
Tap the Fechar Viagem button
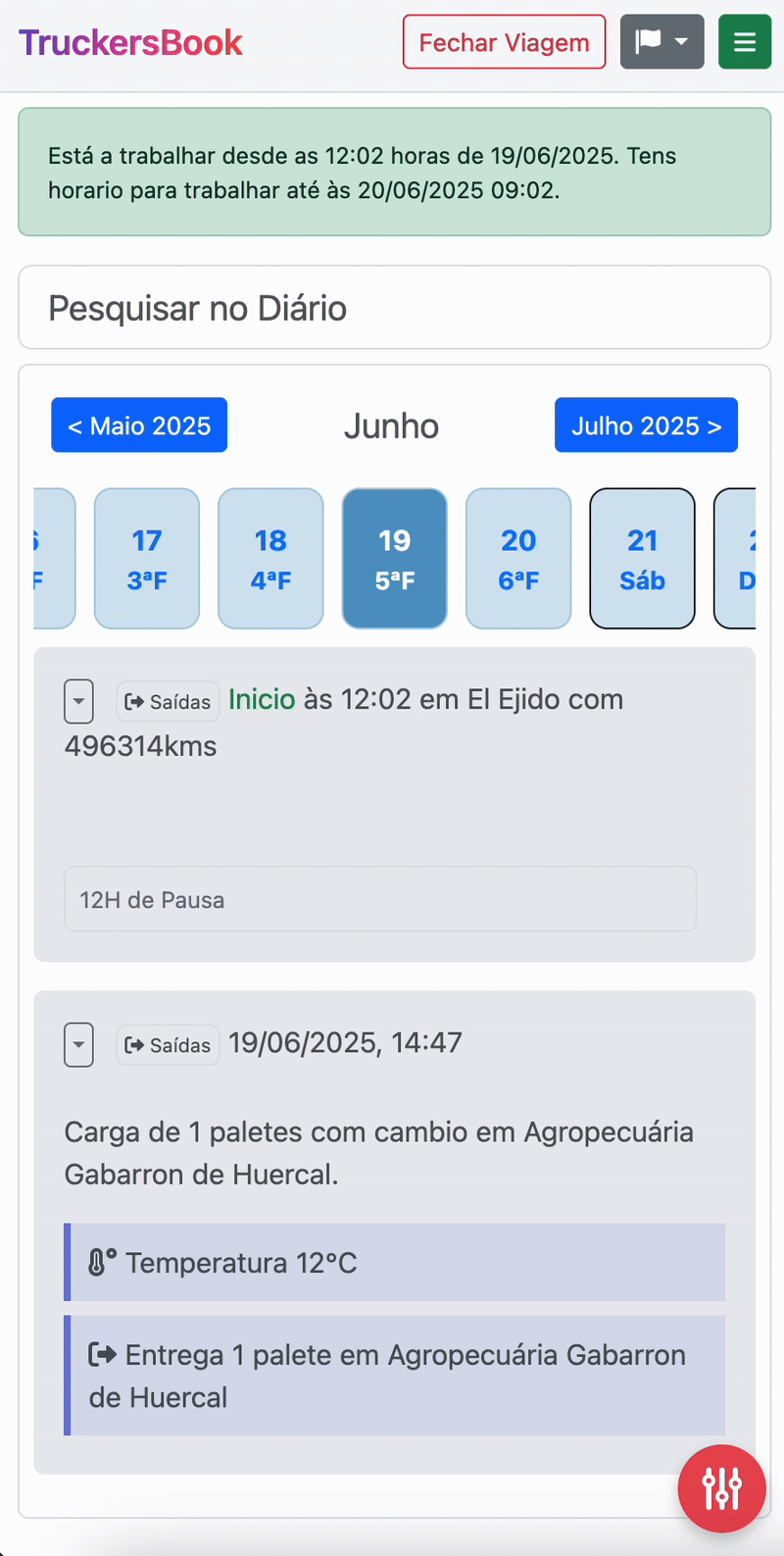(504, 42)
